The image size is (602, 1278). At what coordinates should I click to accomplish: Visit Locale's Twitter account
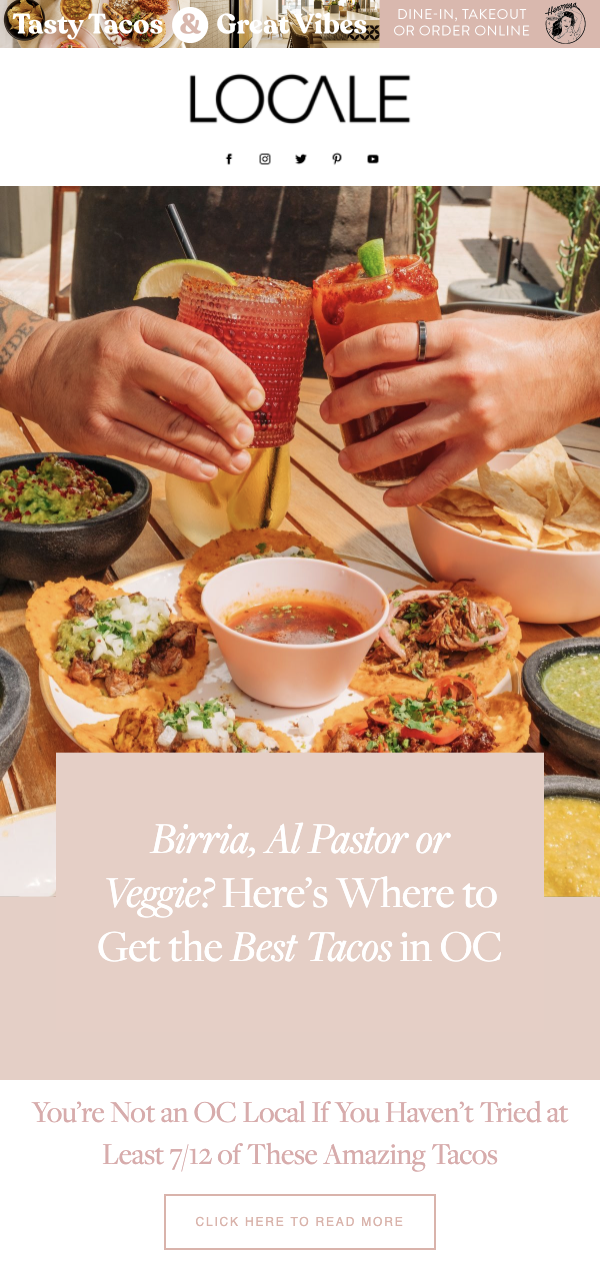[301, 159]
